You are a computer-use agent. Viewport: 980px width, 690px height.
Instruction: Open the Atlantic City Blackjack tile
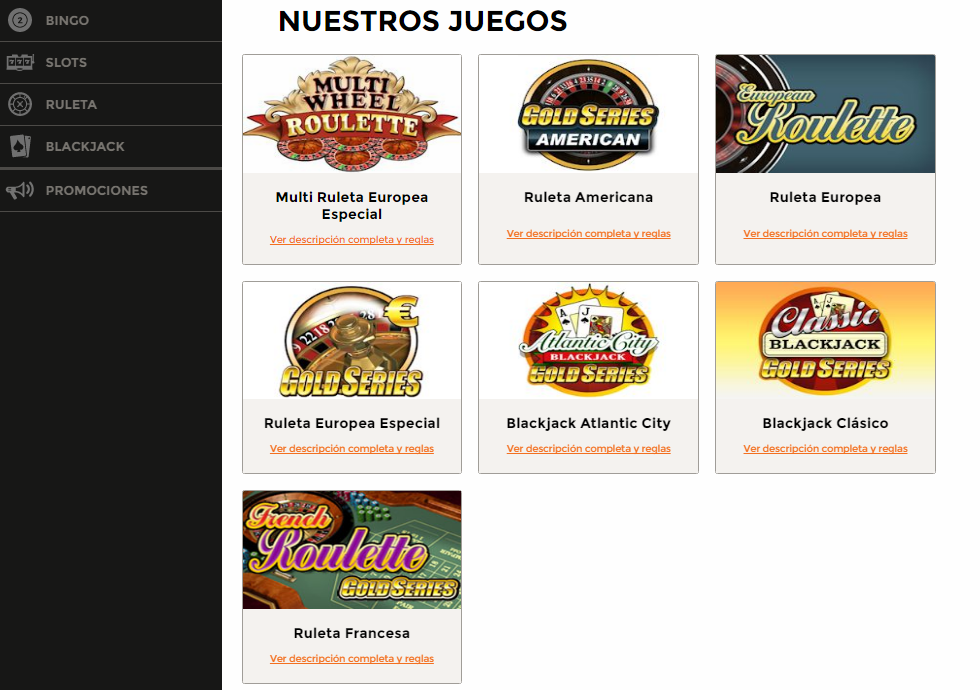click(x=588, y=340)
